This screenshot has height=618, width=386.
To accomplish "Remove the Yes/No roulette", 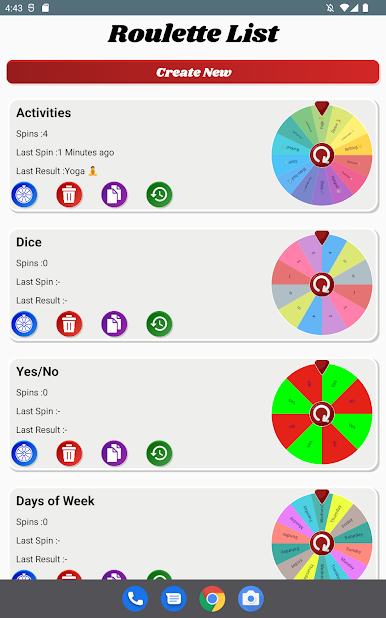I will pyautogui.click(x=69, y=453).
